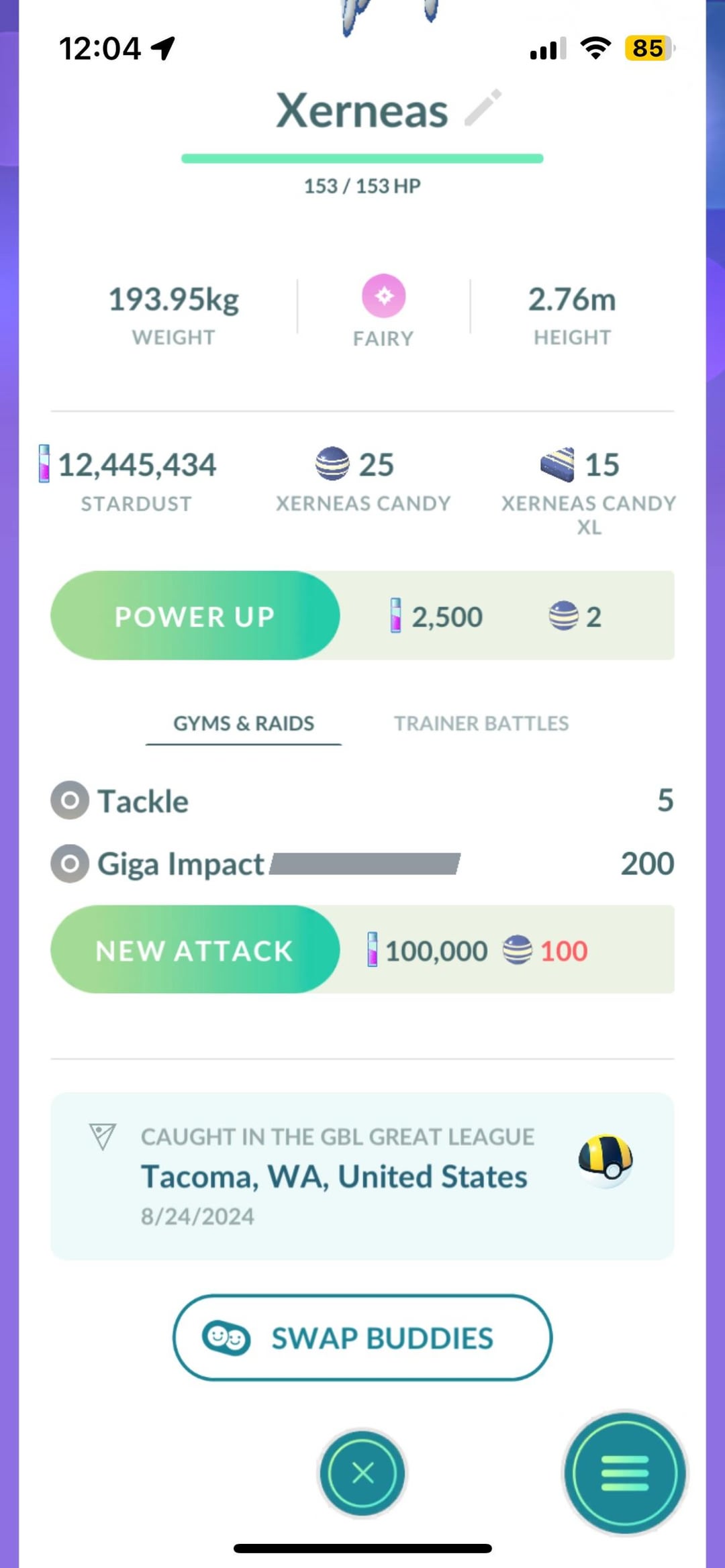Edit the Xerneas nickname with the pencil icon
Image resolution: width=725 pixels, height=1568 pixels.
click(x=483, y=107)
